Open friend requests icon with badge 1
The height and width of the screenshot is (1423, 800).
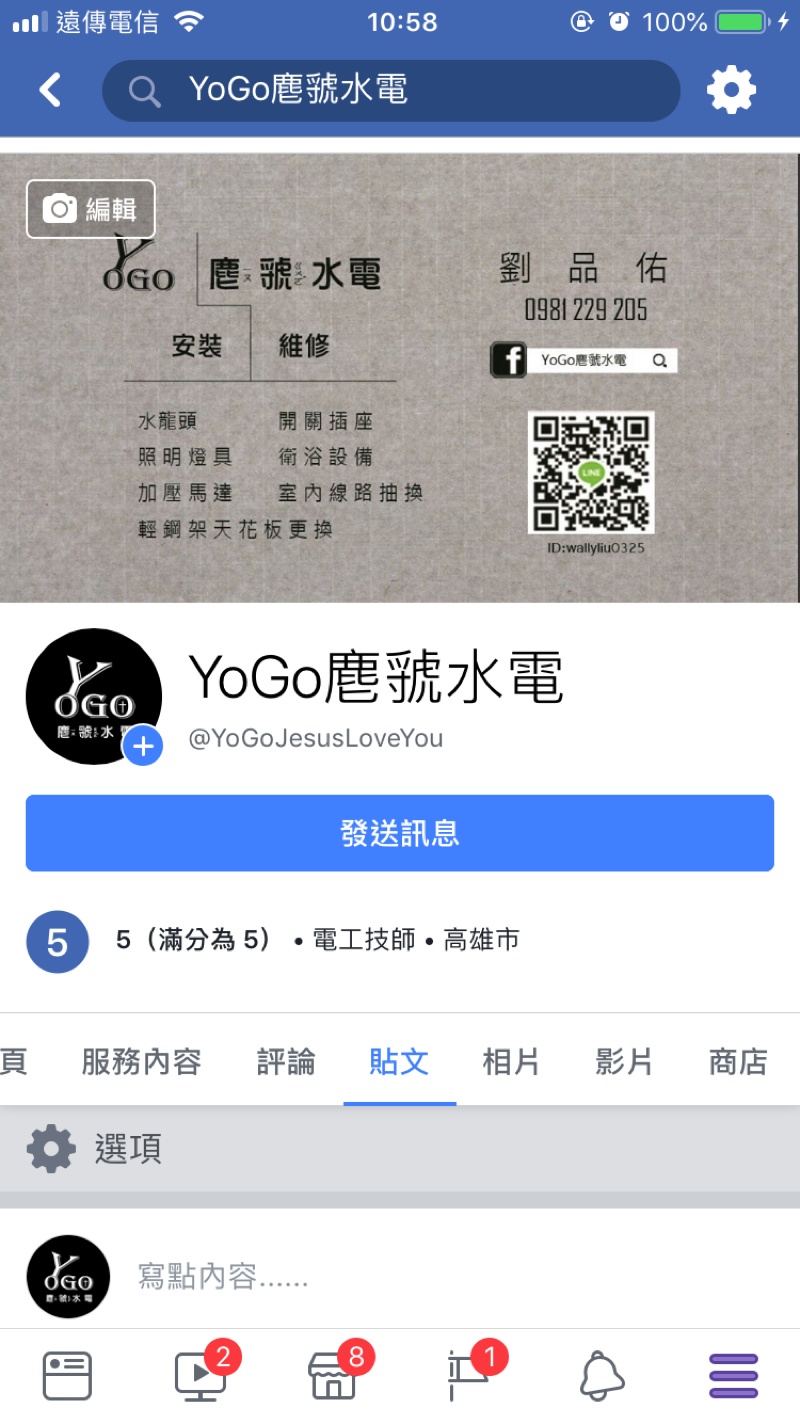coord(466,1375)
